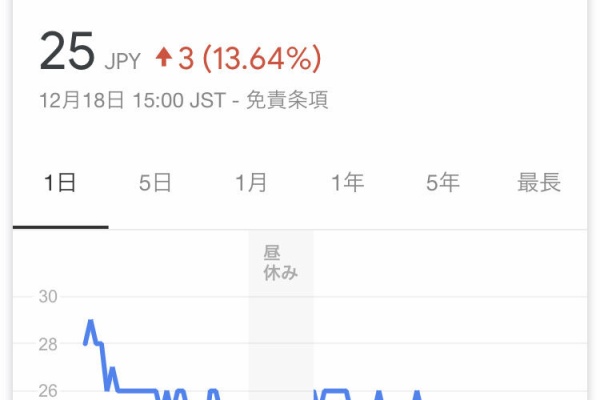
Task: Open the 免責条項 disclaimer link
Action: click(x=289, y=100)
